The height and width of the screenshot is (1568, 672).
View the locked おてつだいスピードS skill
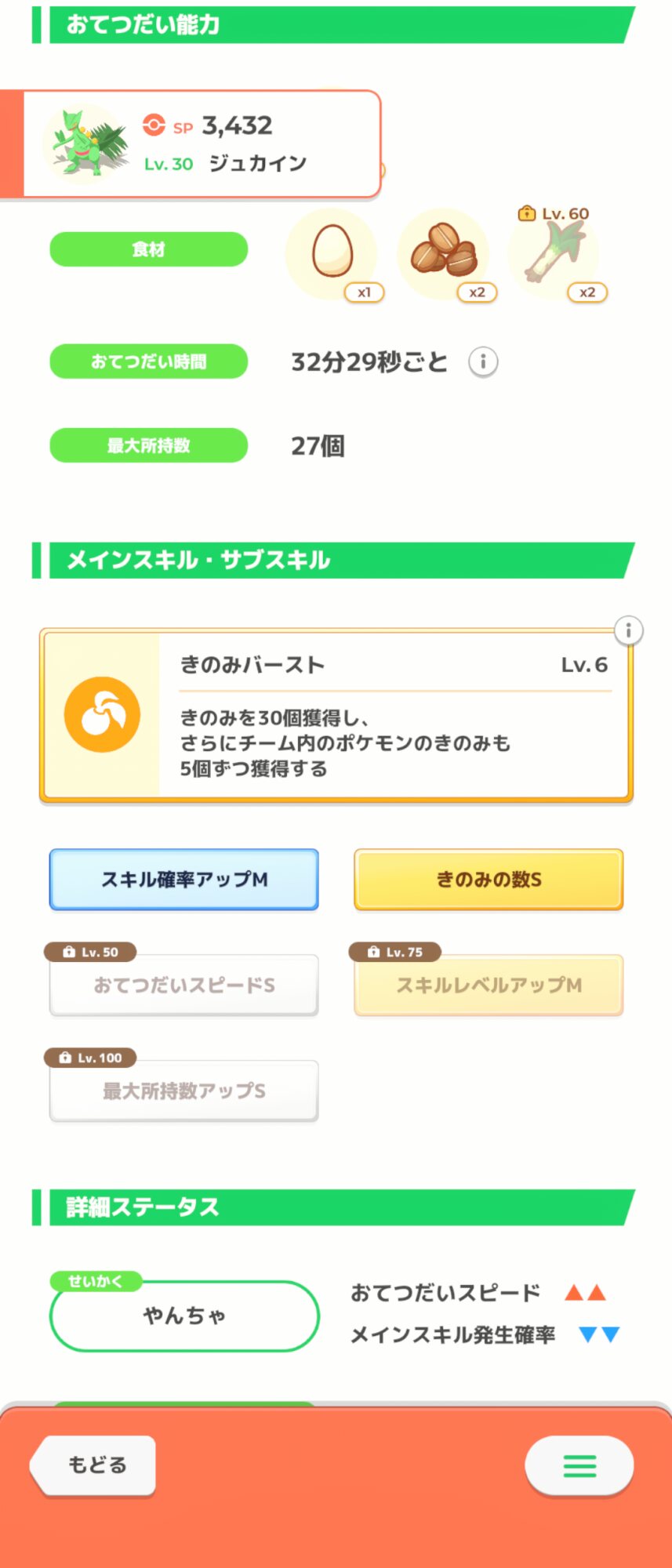(184, 985)
